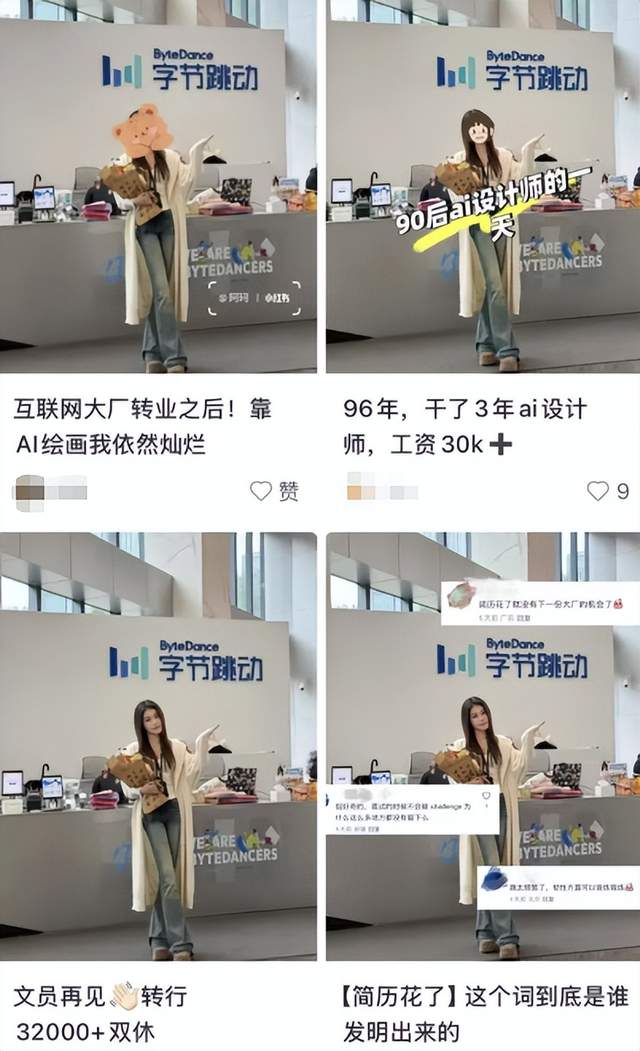View the author of the 互联网大厂转业之后 post

coord(50,491)
